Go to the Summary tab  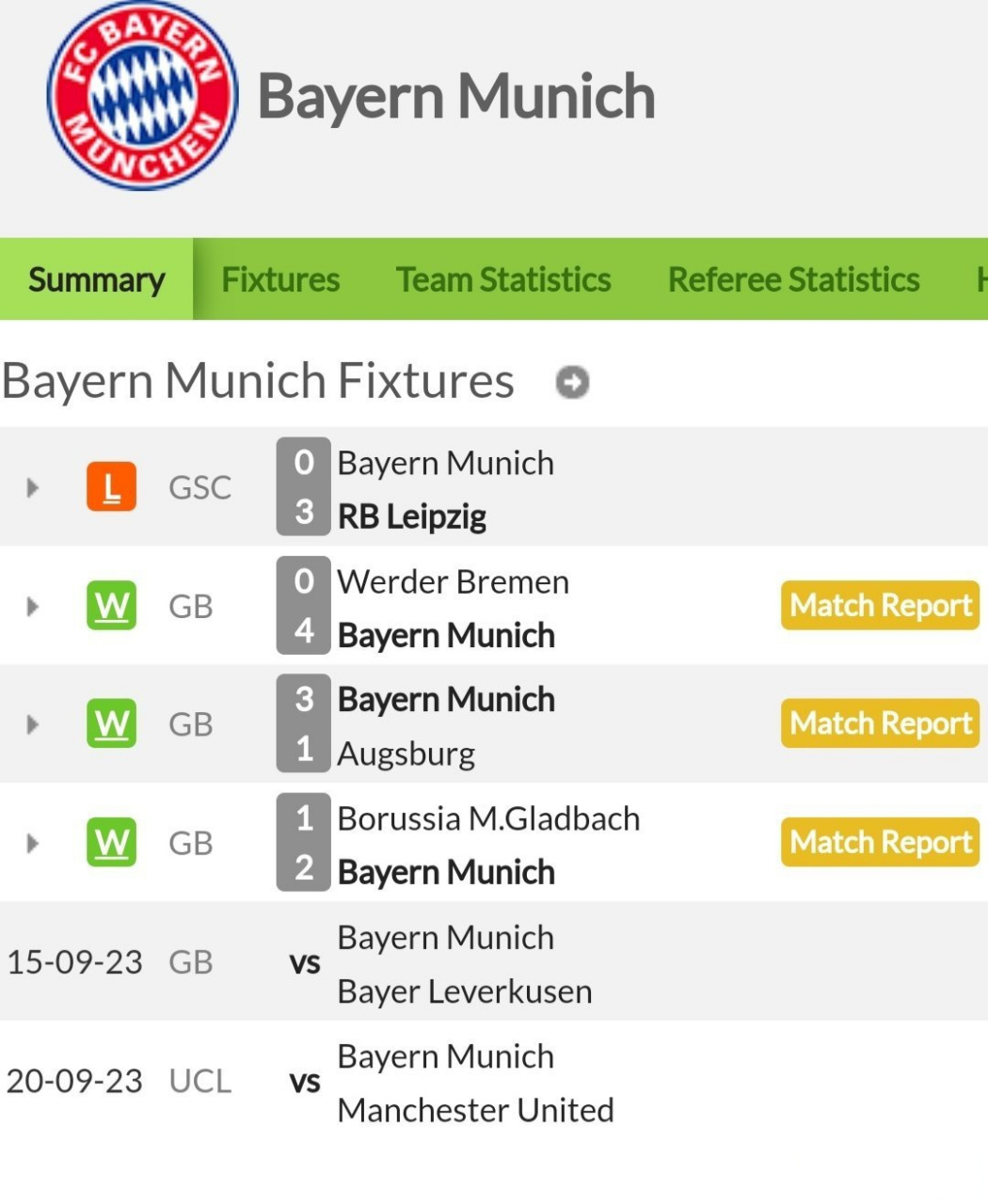(x=96, y=279)
